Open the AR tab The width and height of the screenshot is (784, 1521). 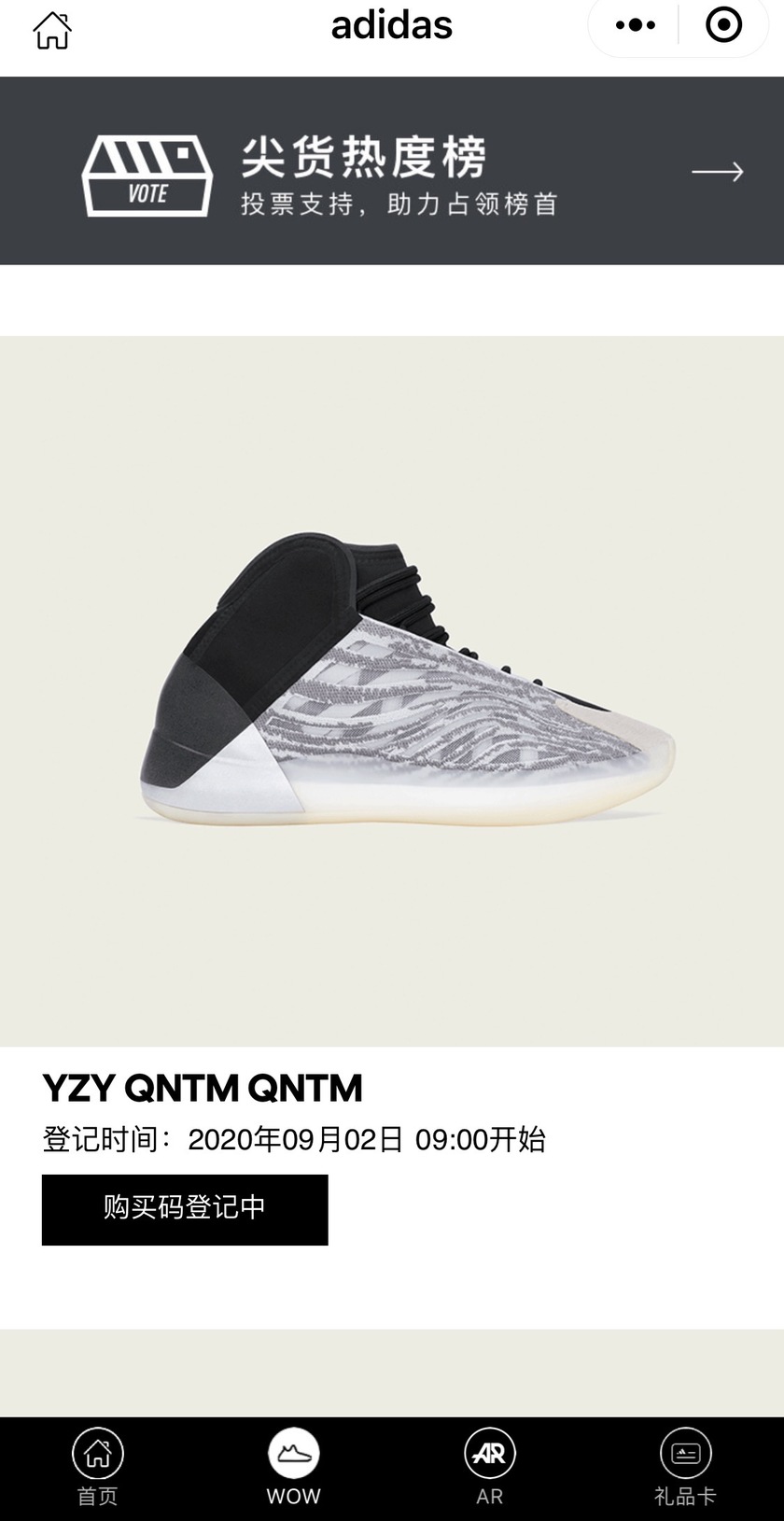pyautogui.click(x=490, y=1467)
